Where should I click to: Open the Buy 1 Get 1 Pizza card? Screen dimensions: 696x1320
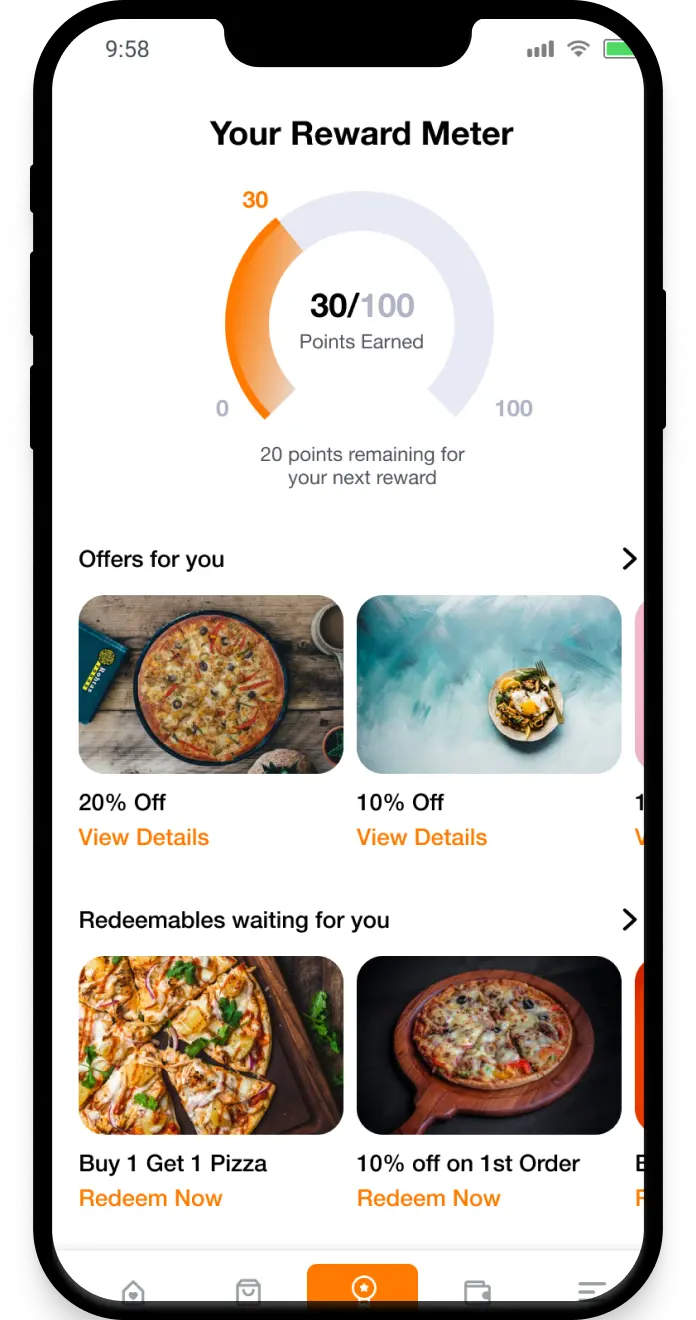point(210,1045)
